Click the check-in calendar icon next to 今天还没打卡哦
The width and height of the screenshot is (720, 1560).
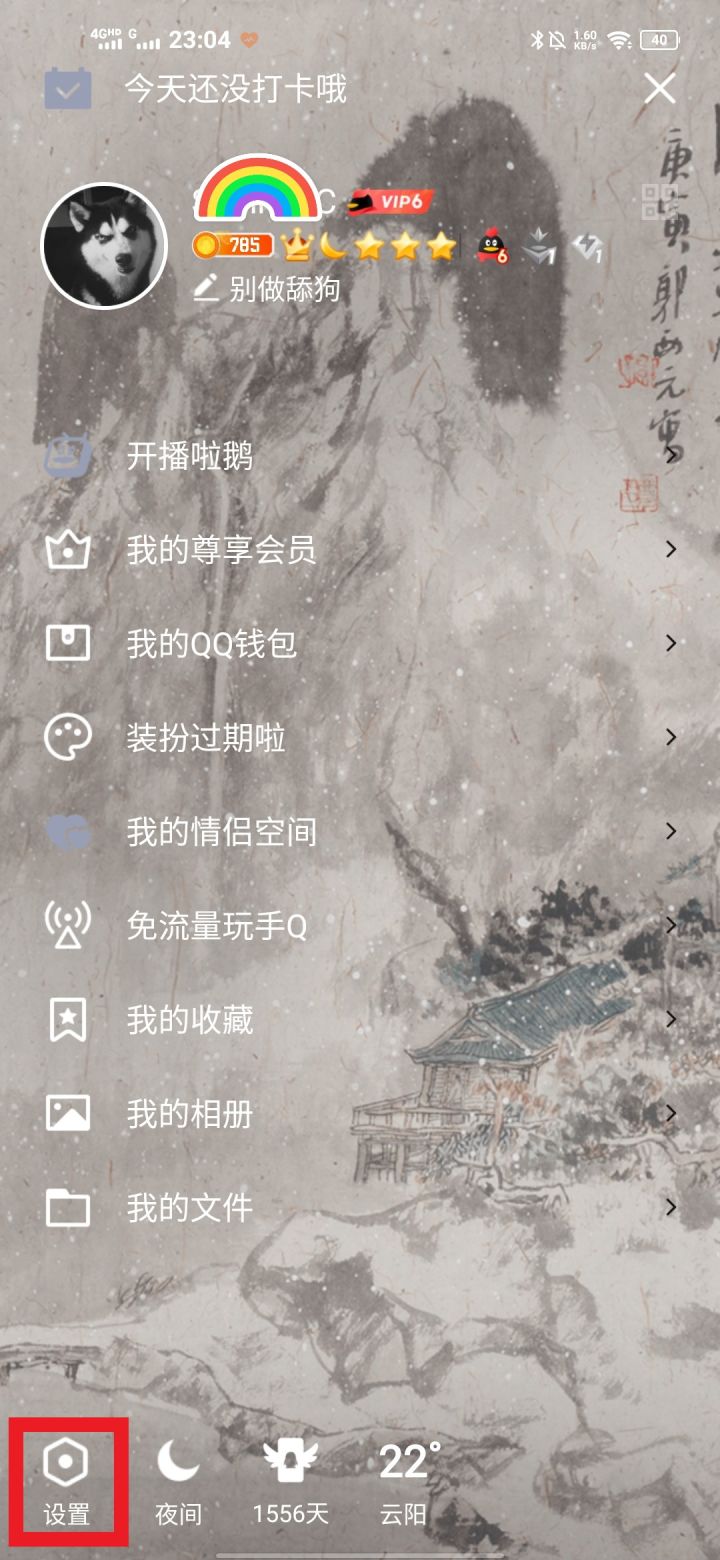(68, 89)
